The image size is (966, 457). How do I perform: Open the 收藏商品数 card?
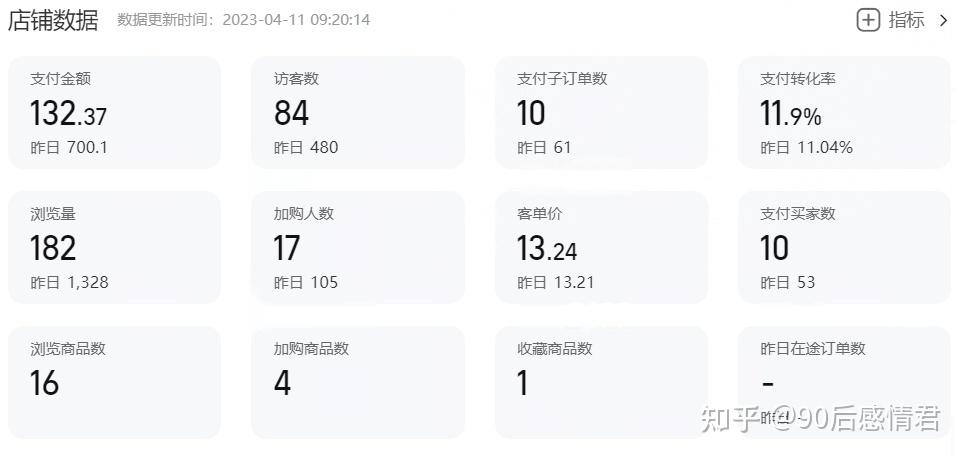click(601, 382)
